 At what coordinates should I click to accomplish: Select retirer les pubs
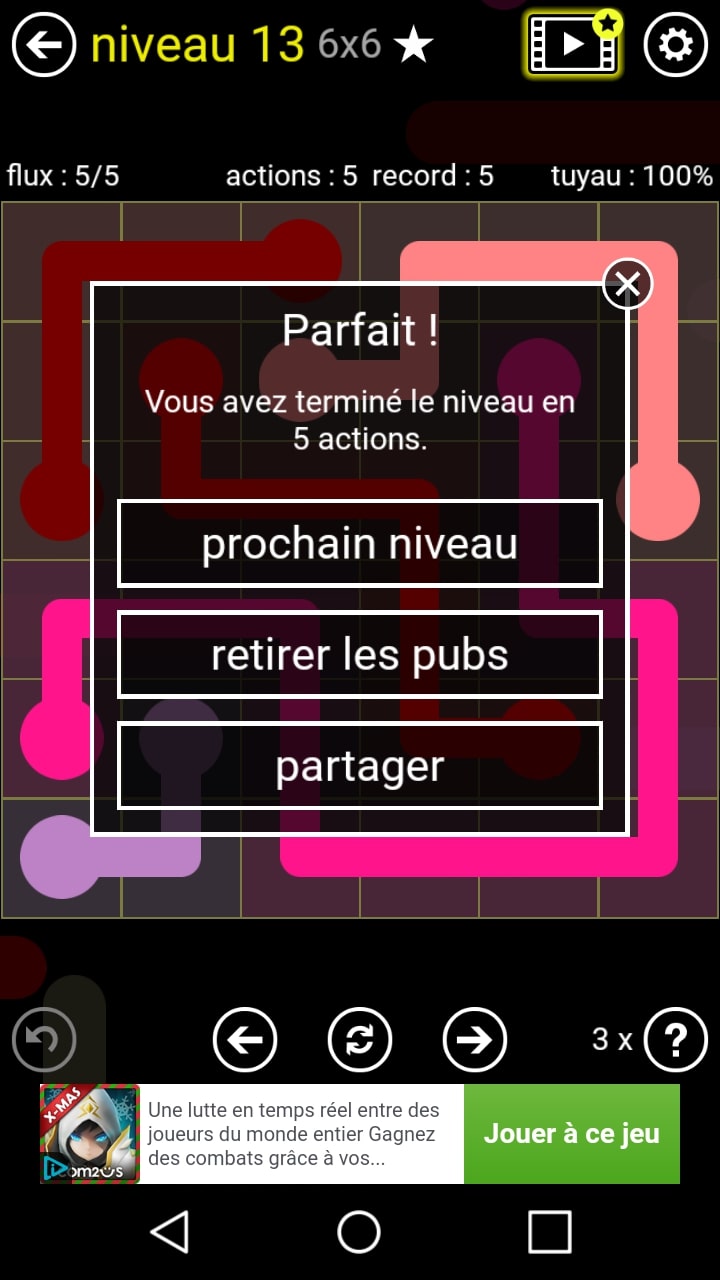coord(360,655)
